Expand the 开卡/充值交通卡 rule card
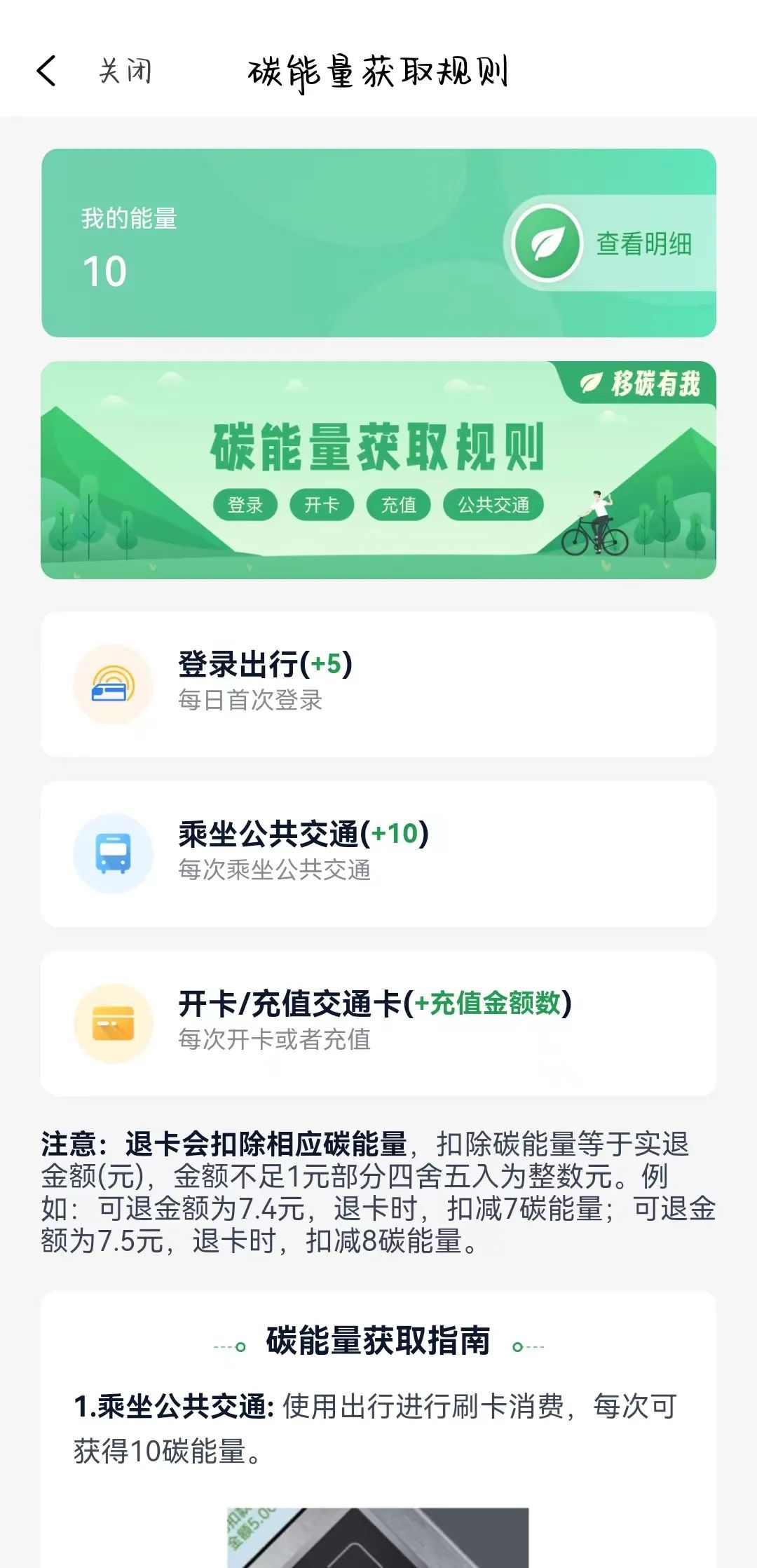The height and width of the screenshot is (1568, 757). (378, 1022)
